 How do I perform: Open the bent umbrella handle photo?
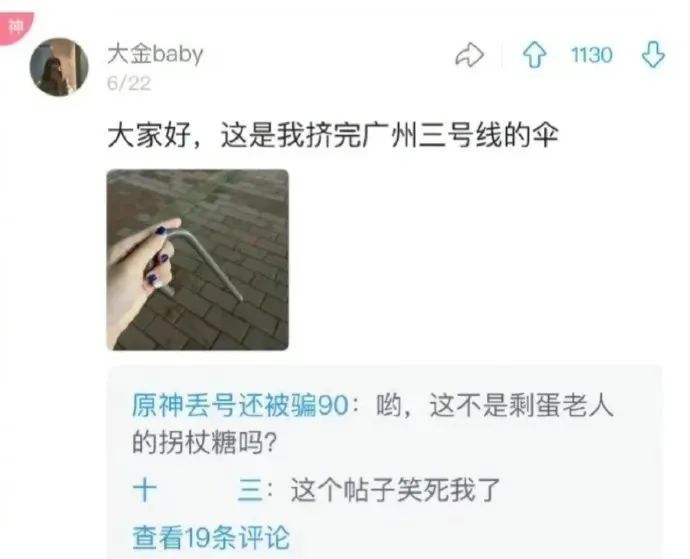tap(198, 259)
